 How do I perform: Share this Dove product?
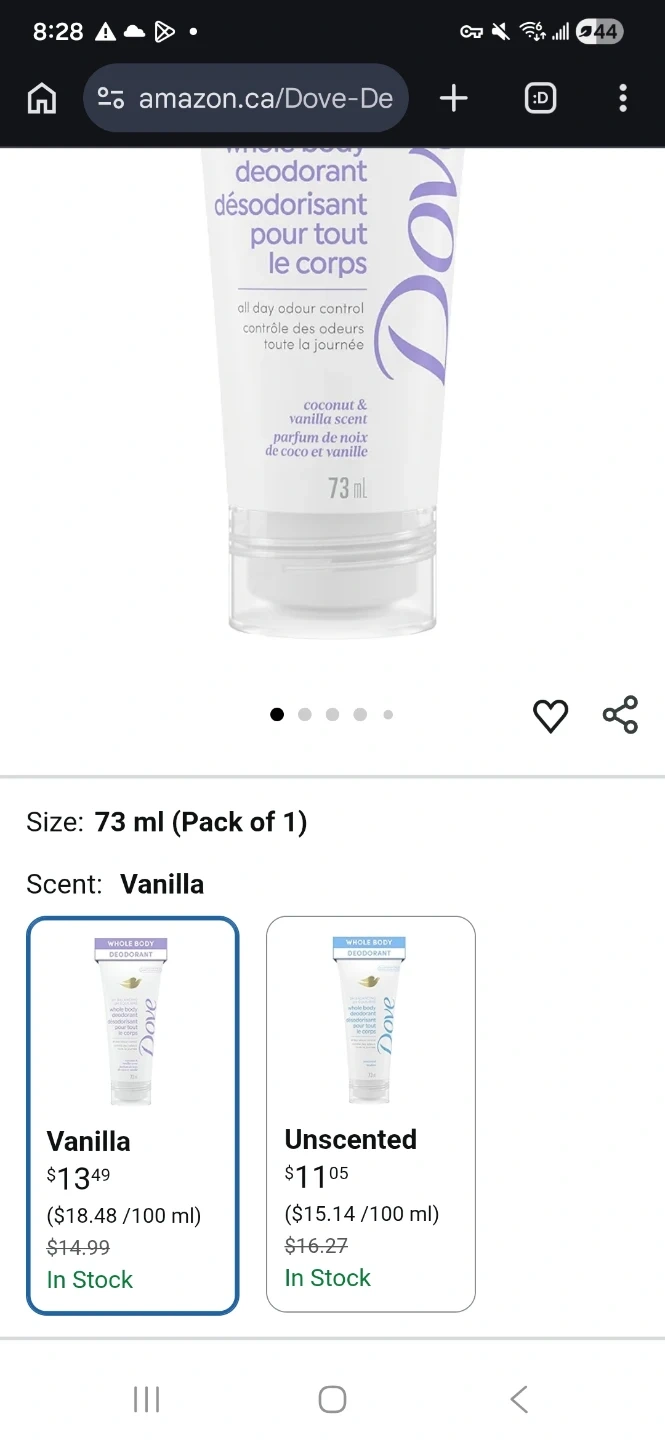[620, 715]
